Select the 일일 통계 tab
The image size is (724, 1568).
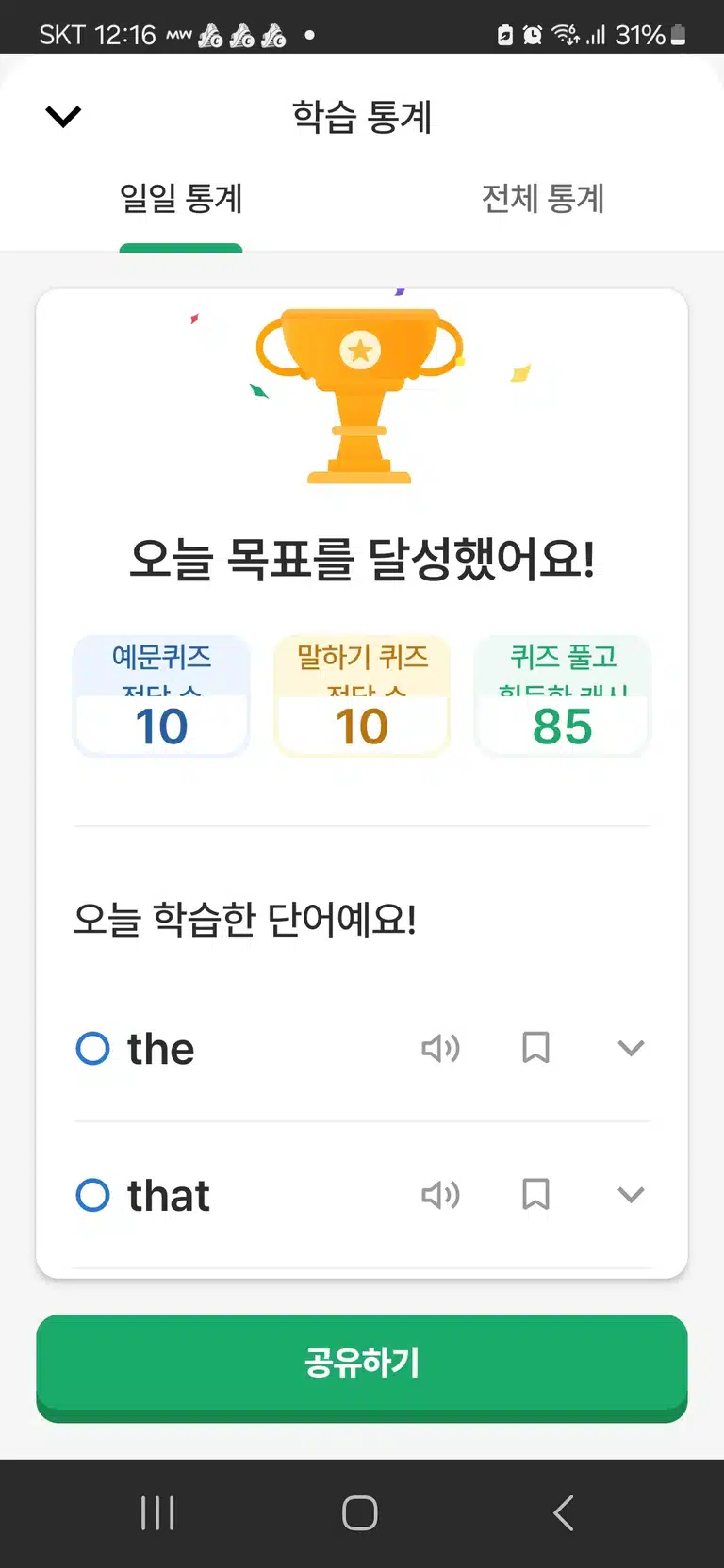(x=181, y=199)
